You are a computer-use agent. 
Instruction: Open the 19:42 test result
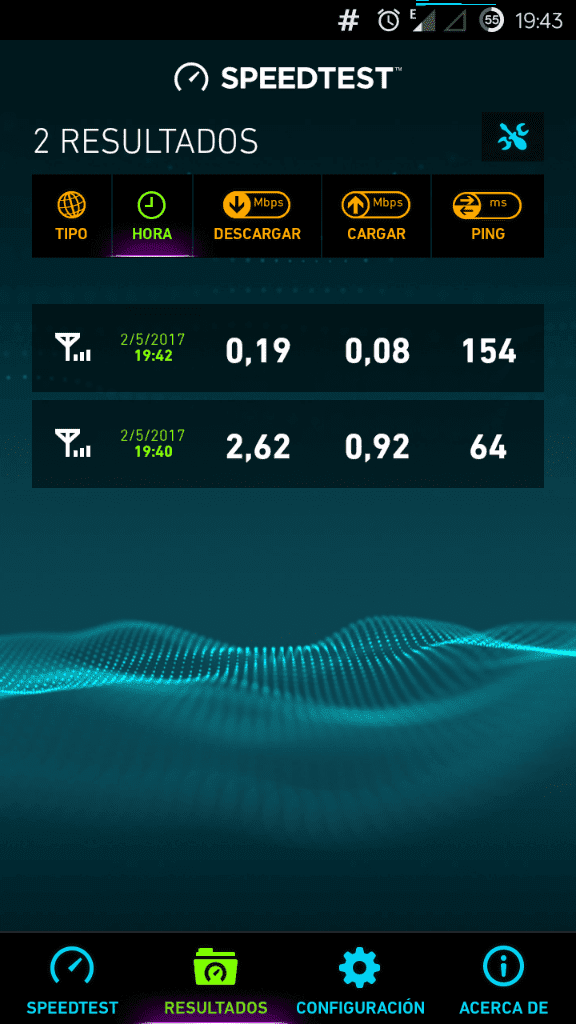point(288,348)
